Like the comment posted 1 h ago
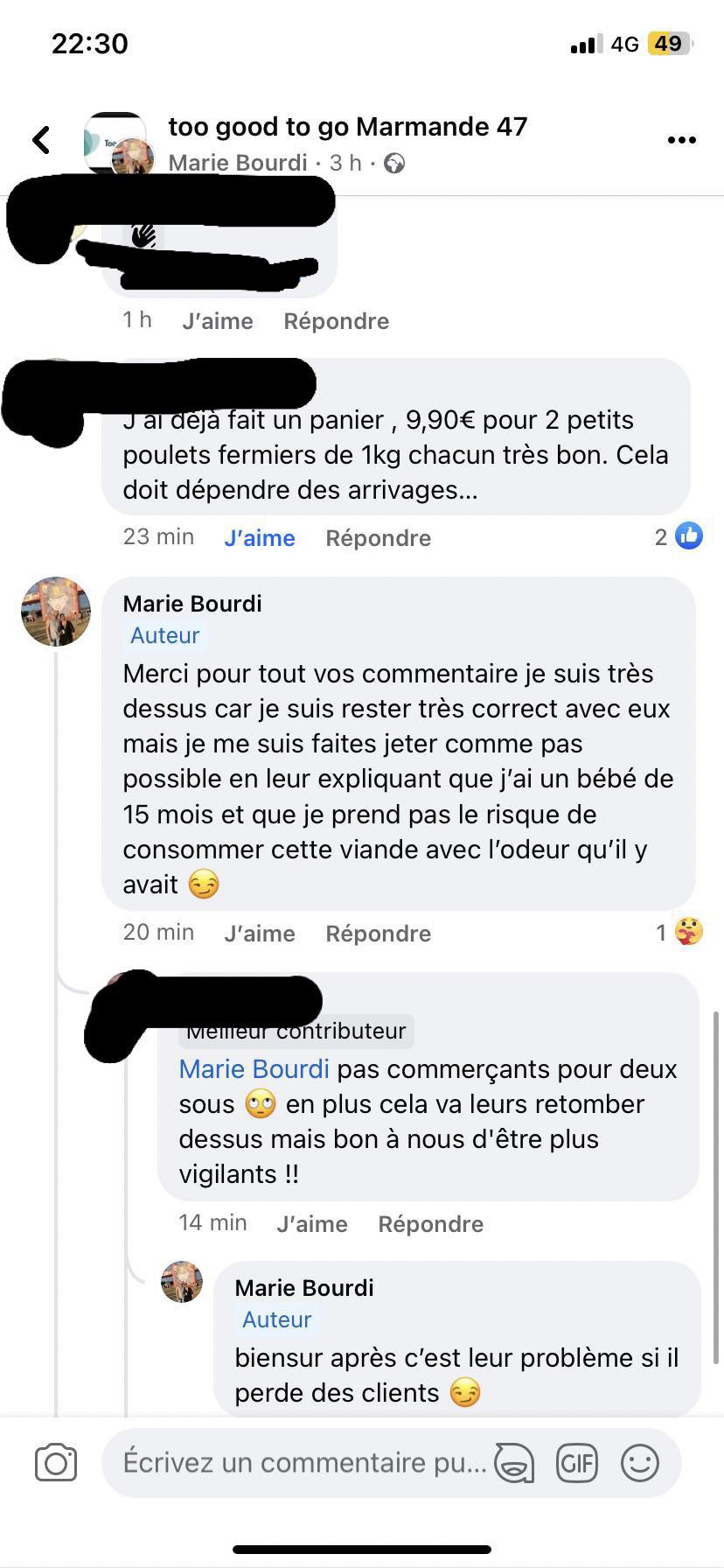Image resolution: width=724 pixels, height=1568 pixels. [217, 321]
